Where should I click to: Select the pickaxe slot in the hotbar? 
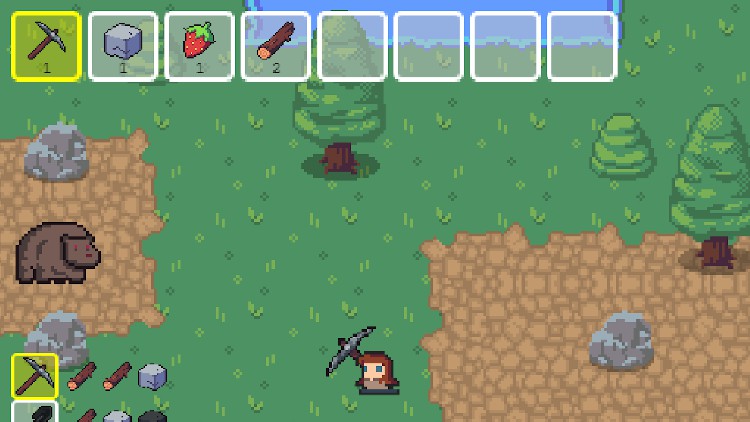[x=45, y=45]
